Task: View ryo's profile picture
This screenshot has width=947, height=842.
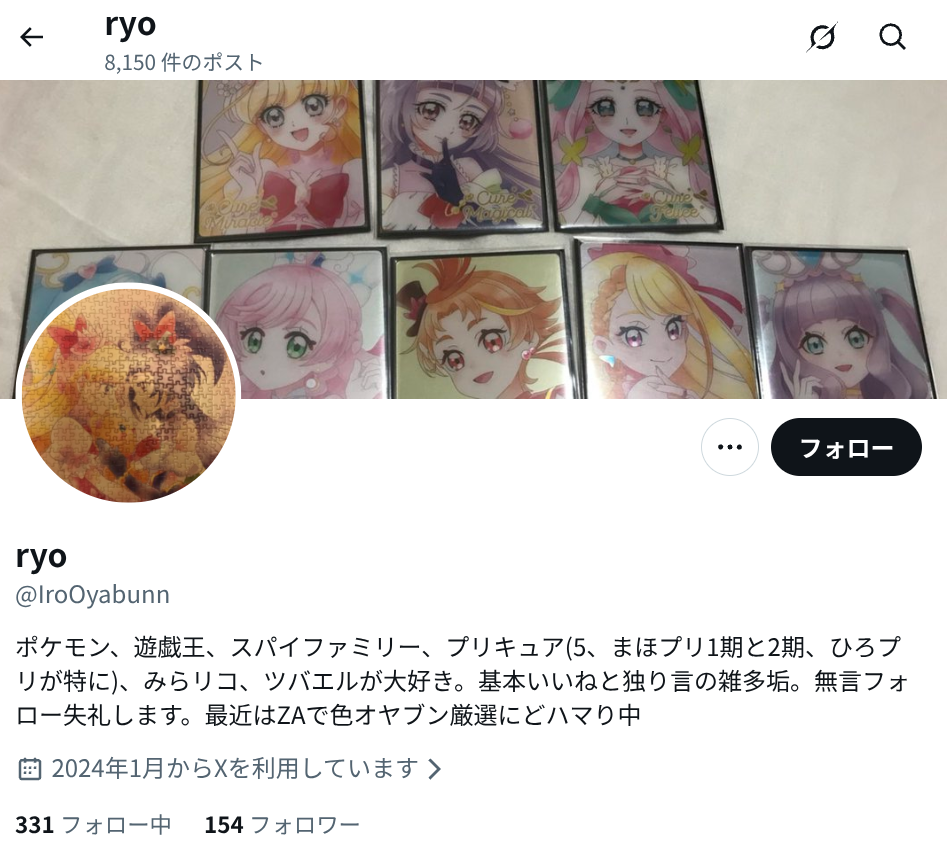Action: 128,395
